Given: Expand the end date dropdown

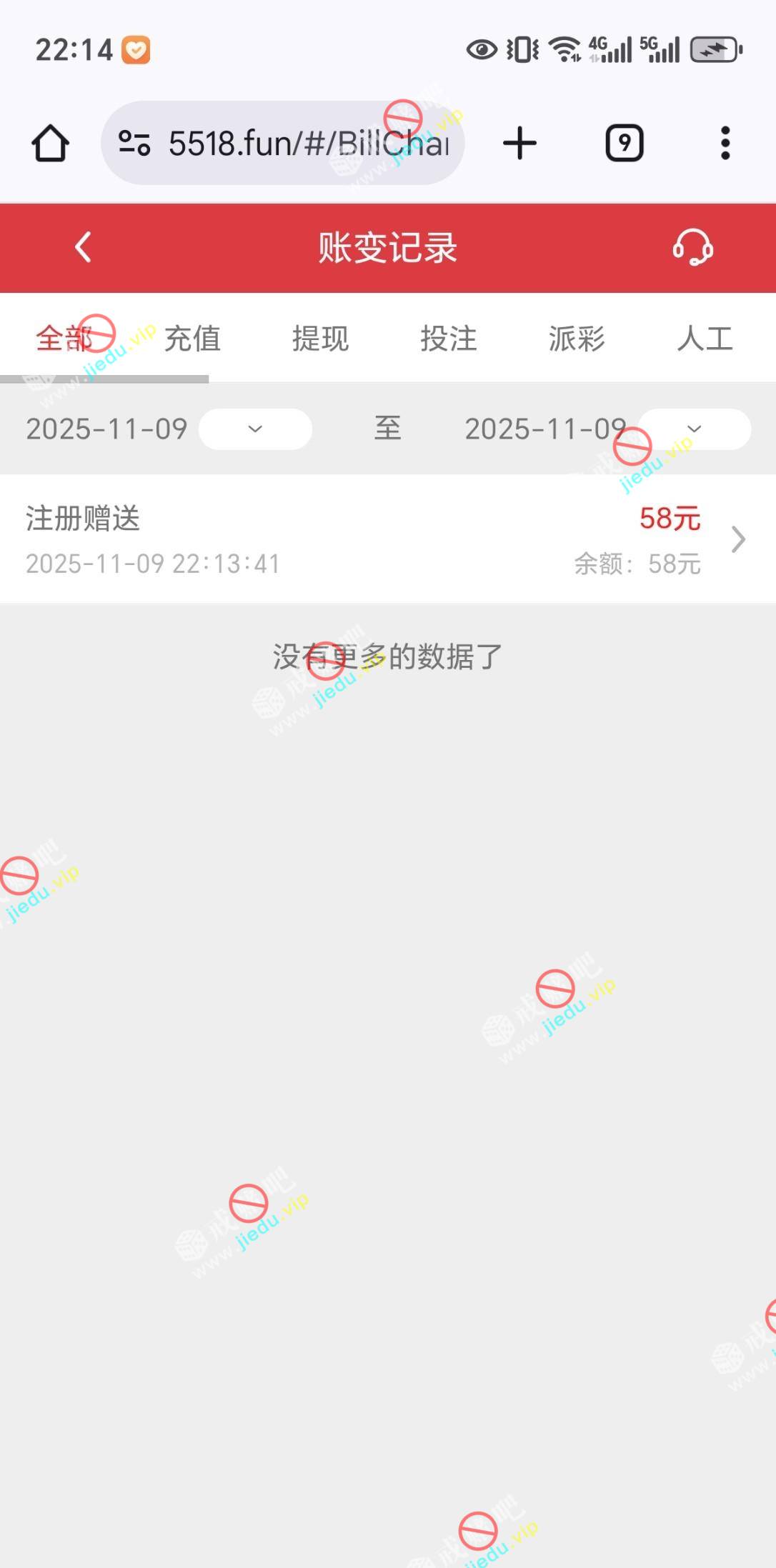Looking at the screenshot, I should (694, 429).
